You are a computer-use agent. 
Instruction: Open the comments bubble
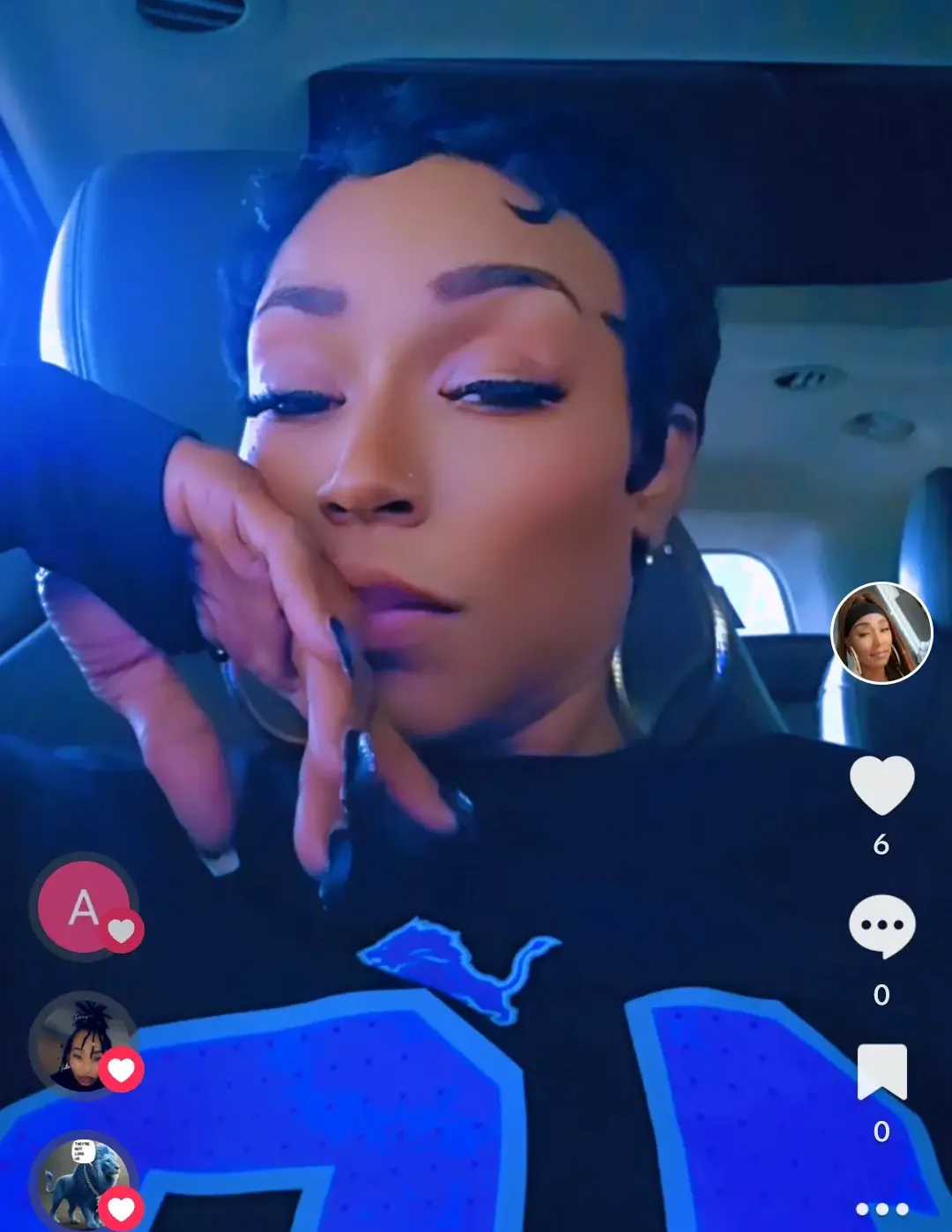click(x=881, y=925)
